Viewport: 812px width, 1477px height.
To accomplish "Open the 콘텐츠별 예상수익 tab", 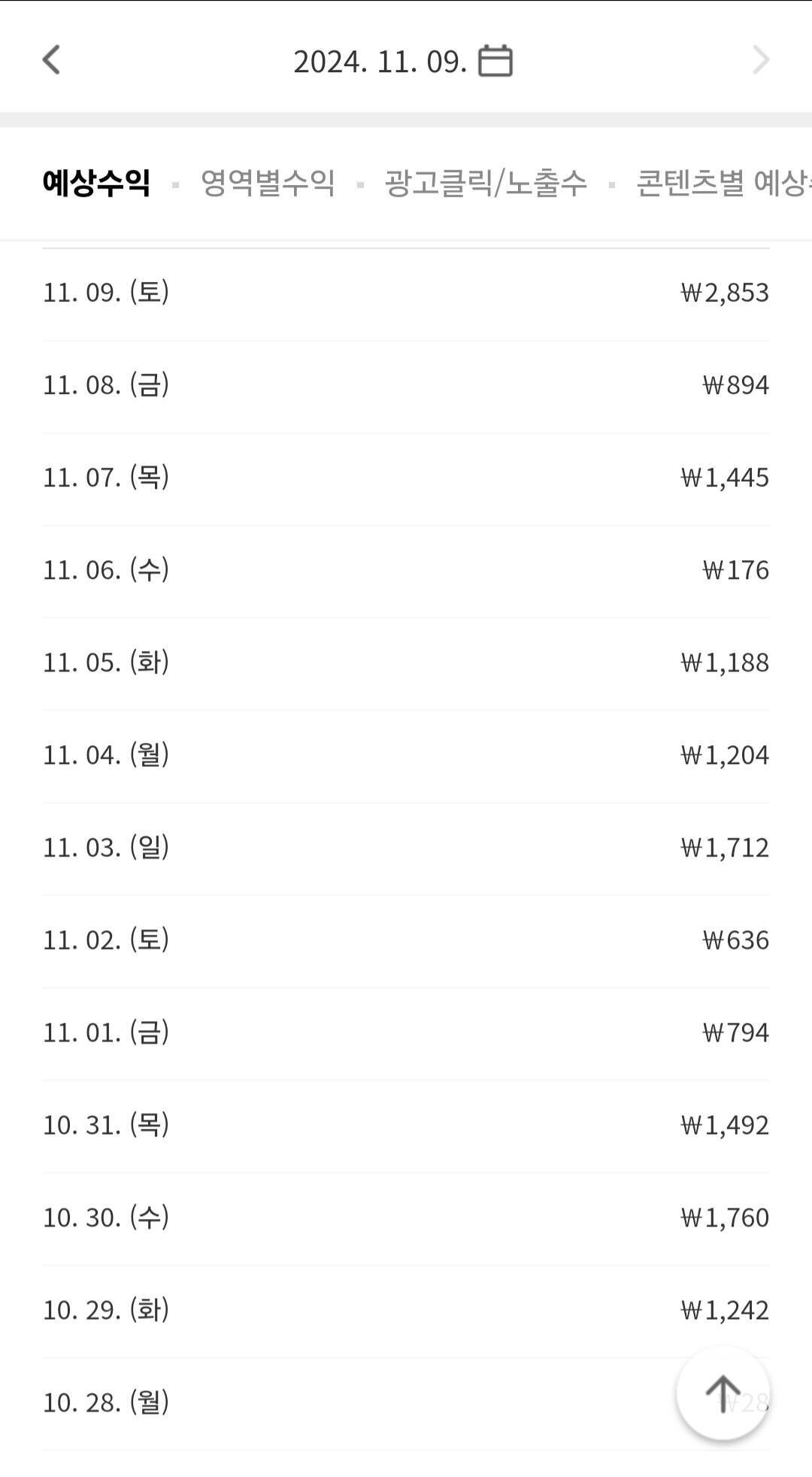I will (x=723, y=183).
